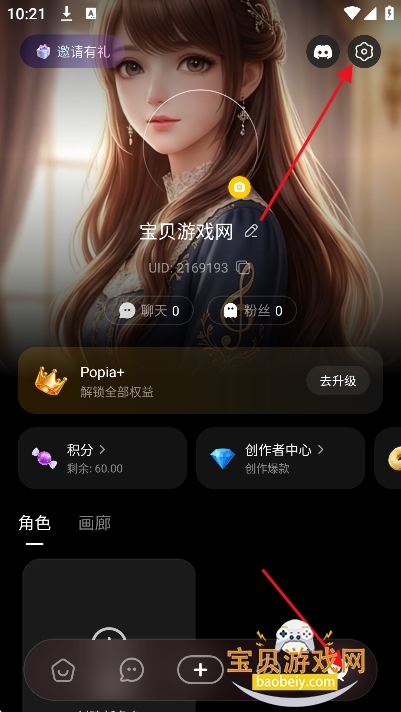Copy the UID number
This screenshot has width=401, height=712.
[x=243, y=267]
